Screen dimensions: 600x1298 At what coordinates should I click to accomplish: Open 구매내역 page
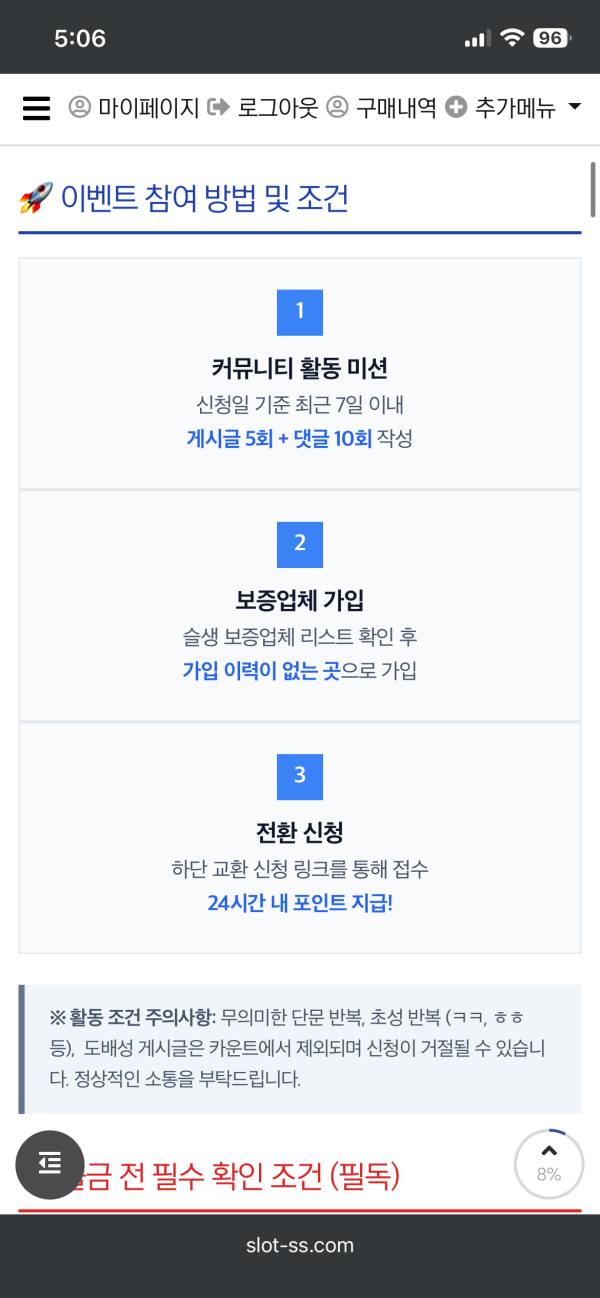coord(383,108)
